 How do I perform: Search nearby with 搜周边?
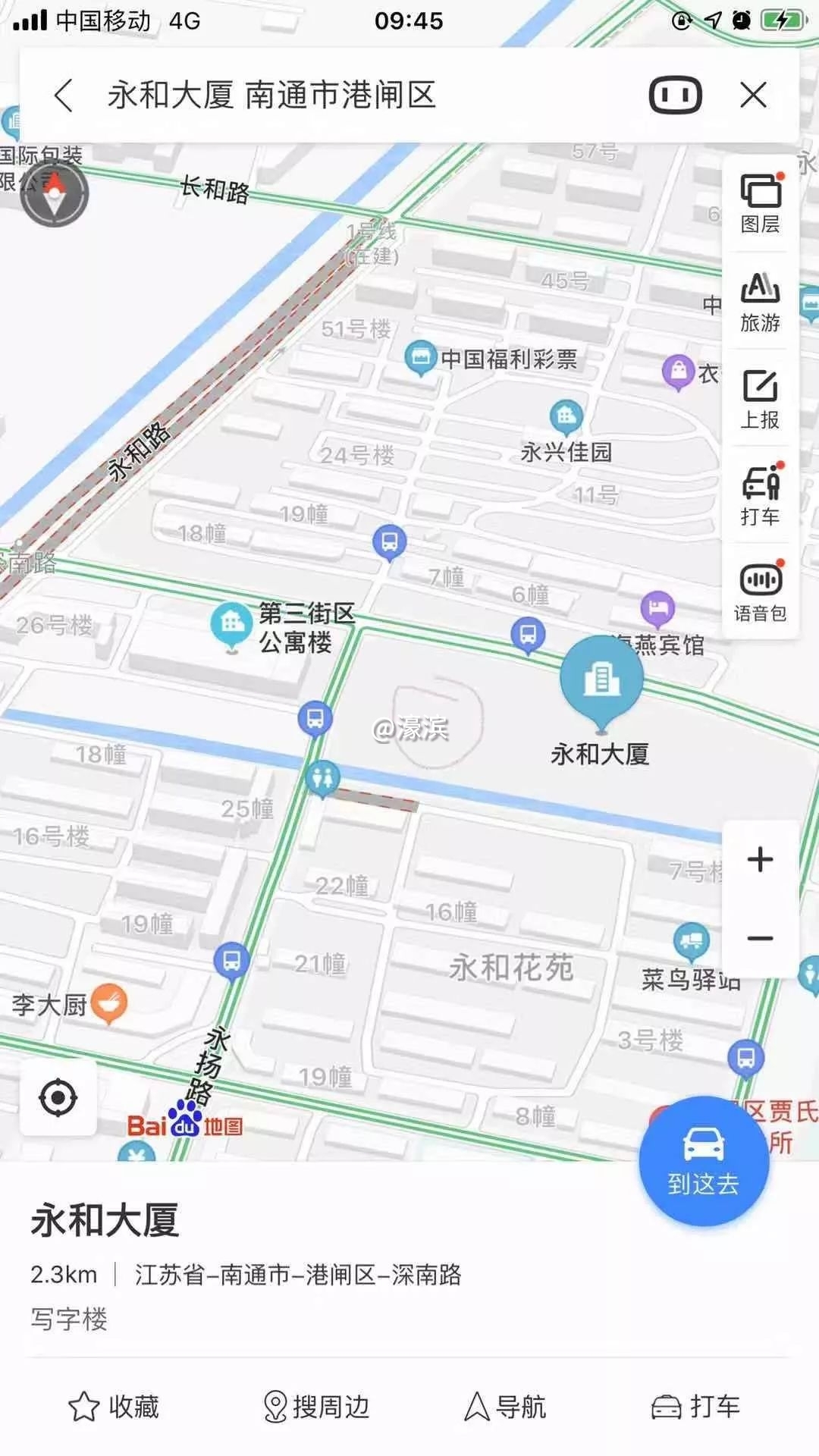click(316, 1407)
